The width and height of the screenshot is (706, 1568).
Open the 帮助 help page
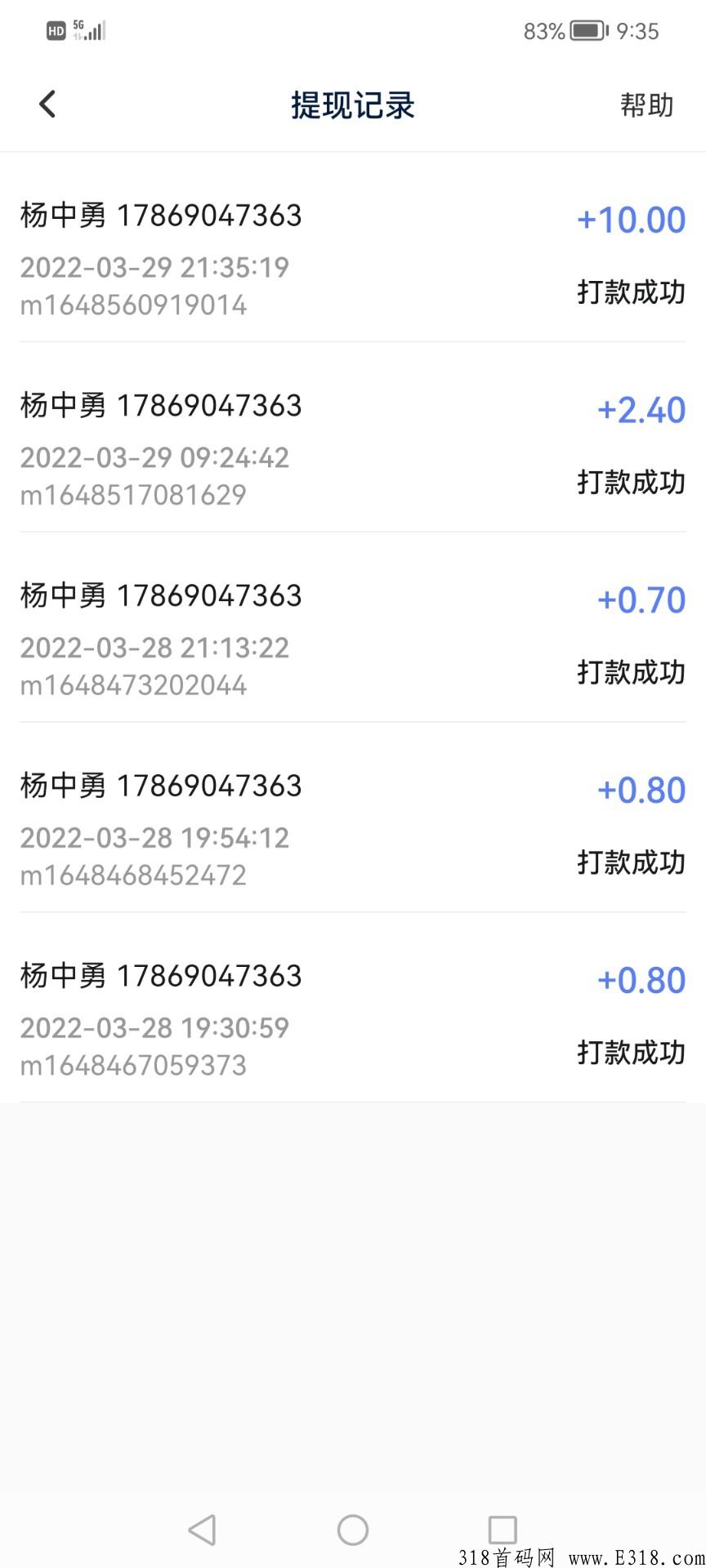click(646, 105)
